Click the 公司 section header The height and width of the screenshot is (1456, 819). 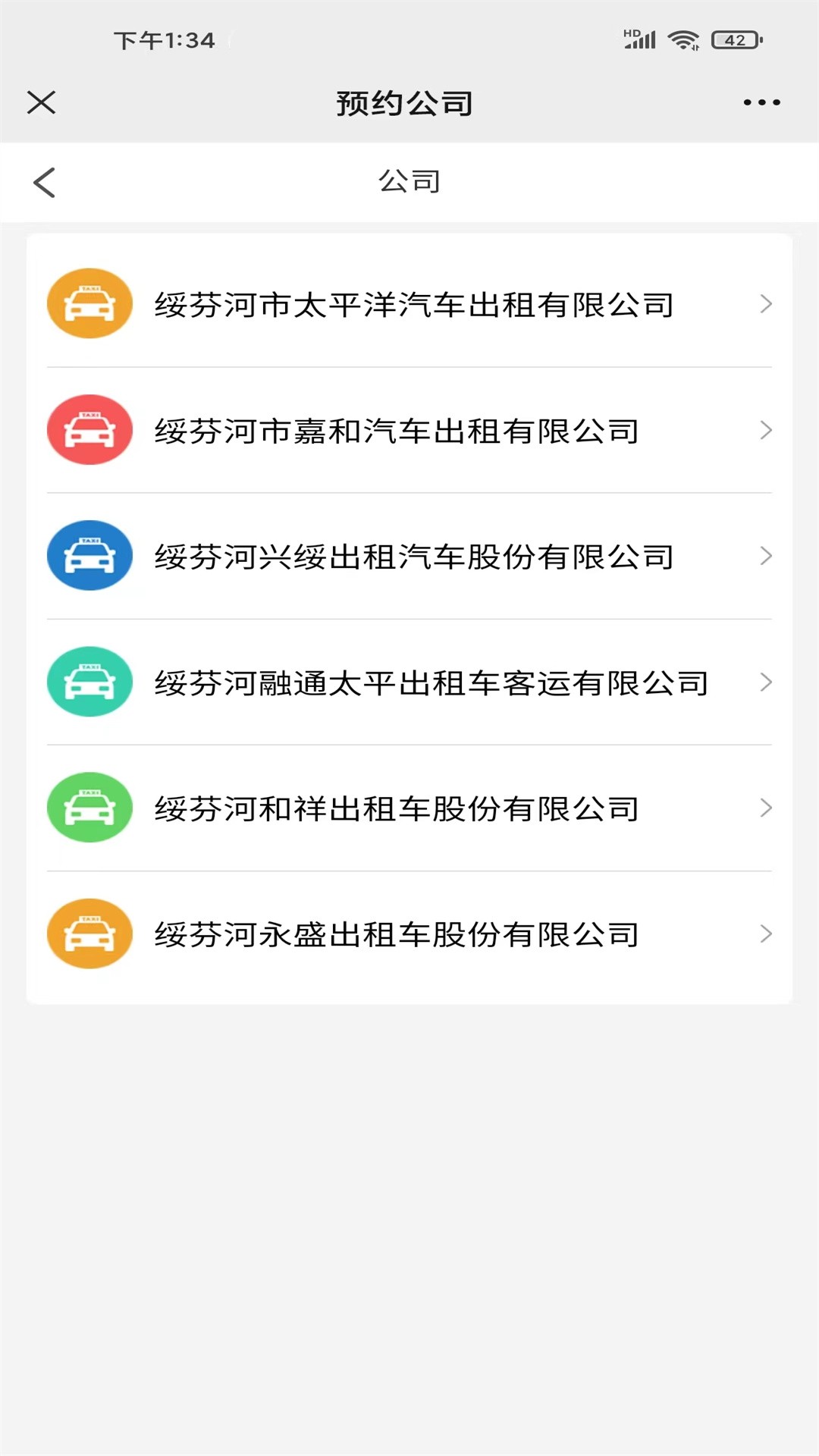(409, 182)
